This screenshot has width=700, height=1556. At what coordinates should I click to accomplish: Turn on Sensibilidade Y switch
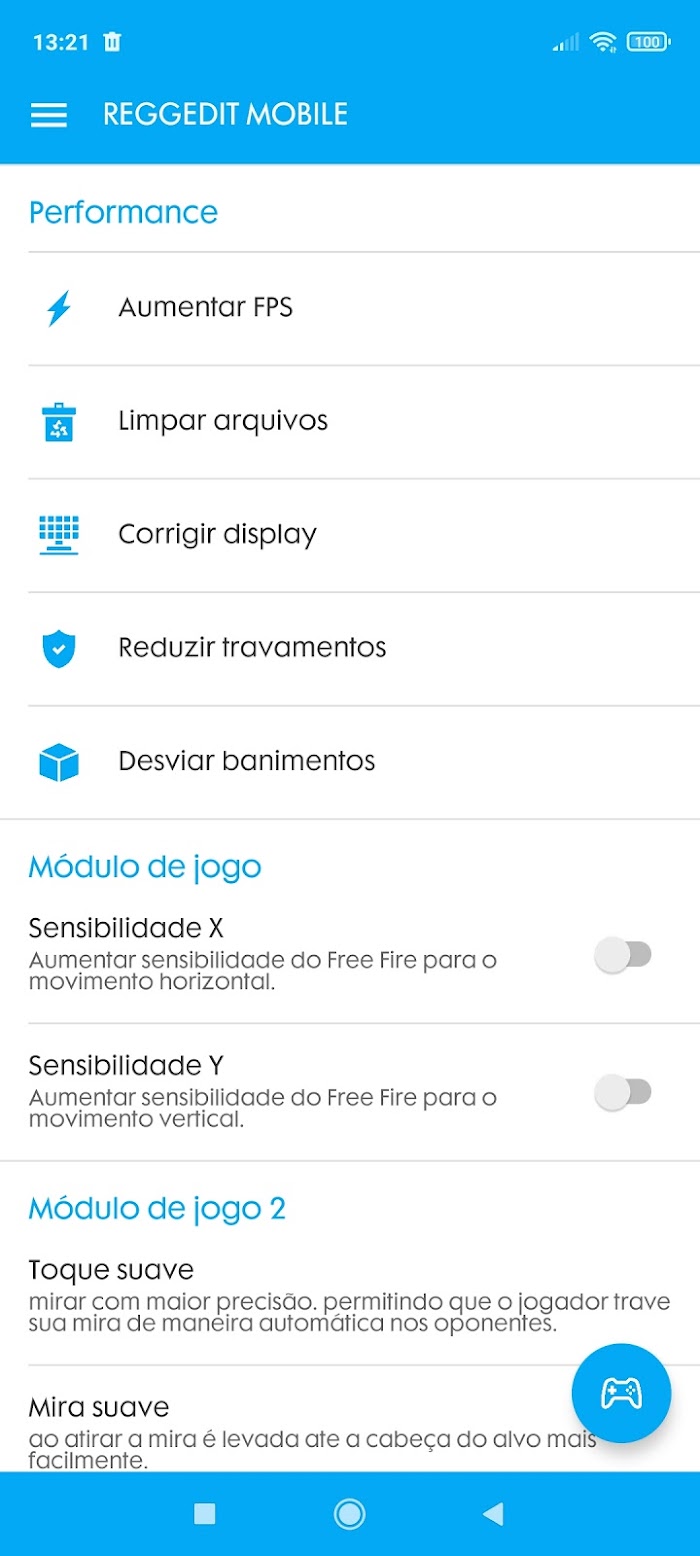pyautogui.click(x=622, y=1093)
